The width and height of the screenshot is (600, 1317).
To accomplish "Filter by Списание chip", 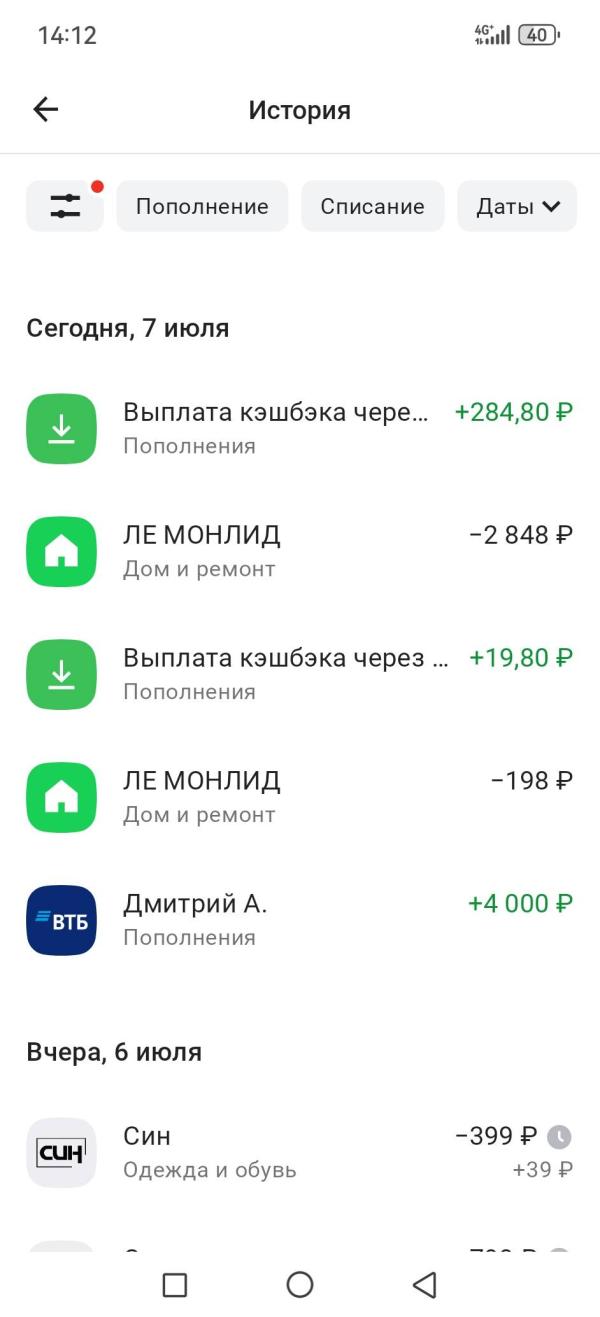I will coord(372,206).
